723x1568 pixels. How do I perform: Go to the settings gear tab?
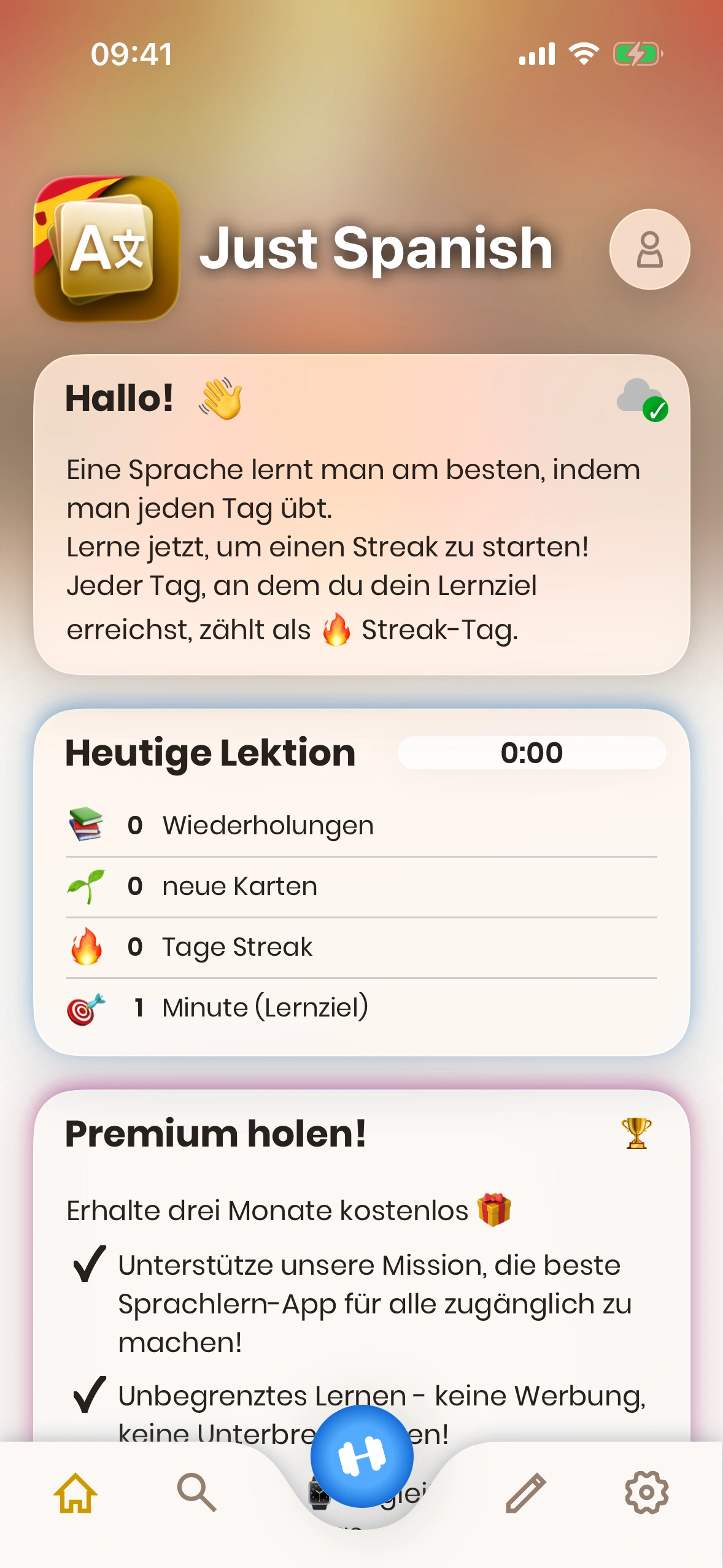pyautogui.click(x=646, y=1493)
